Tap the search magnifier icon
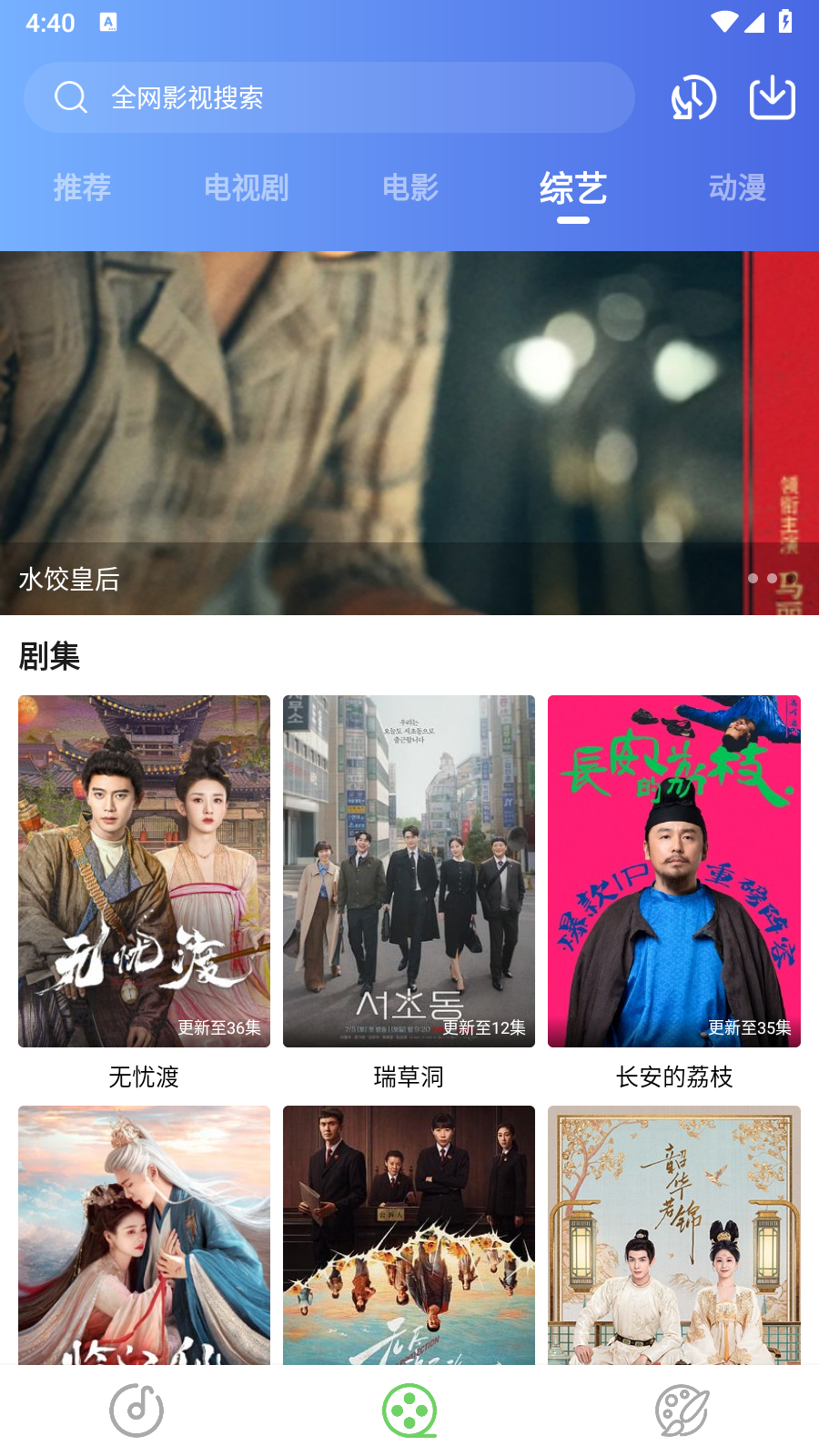The image size is (819, 1456). (x=70, y=97)
